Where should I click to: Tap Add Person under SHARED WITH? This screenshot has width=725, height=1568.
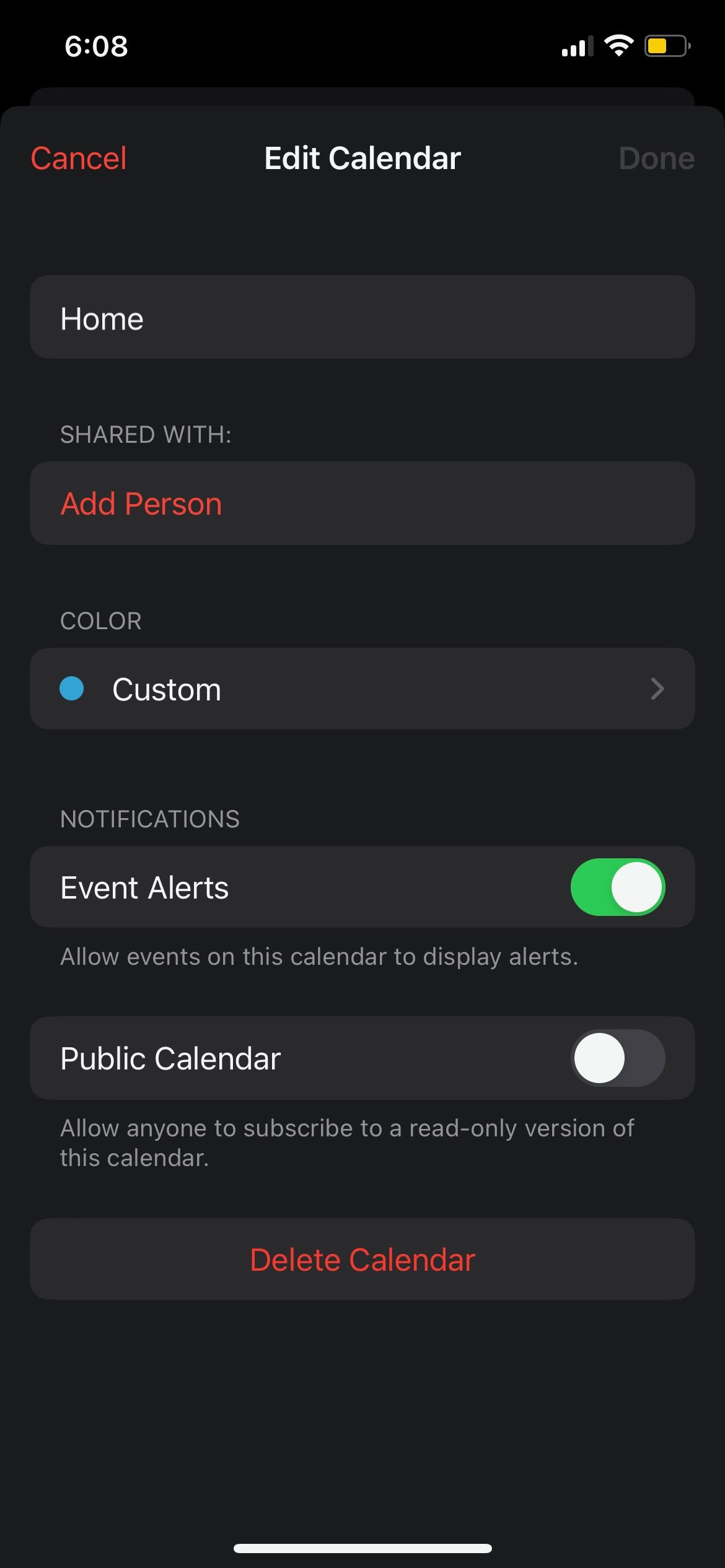pyautogui.click(x=141, y=503)
